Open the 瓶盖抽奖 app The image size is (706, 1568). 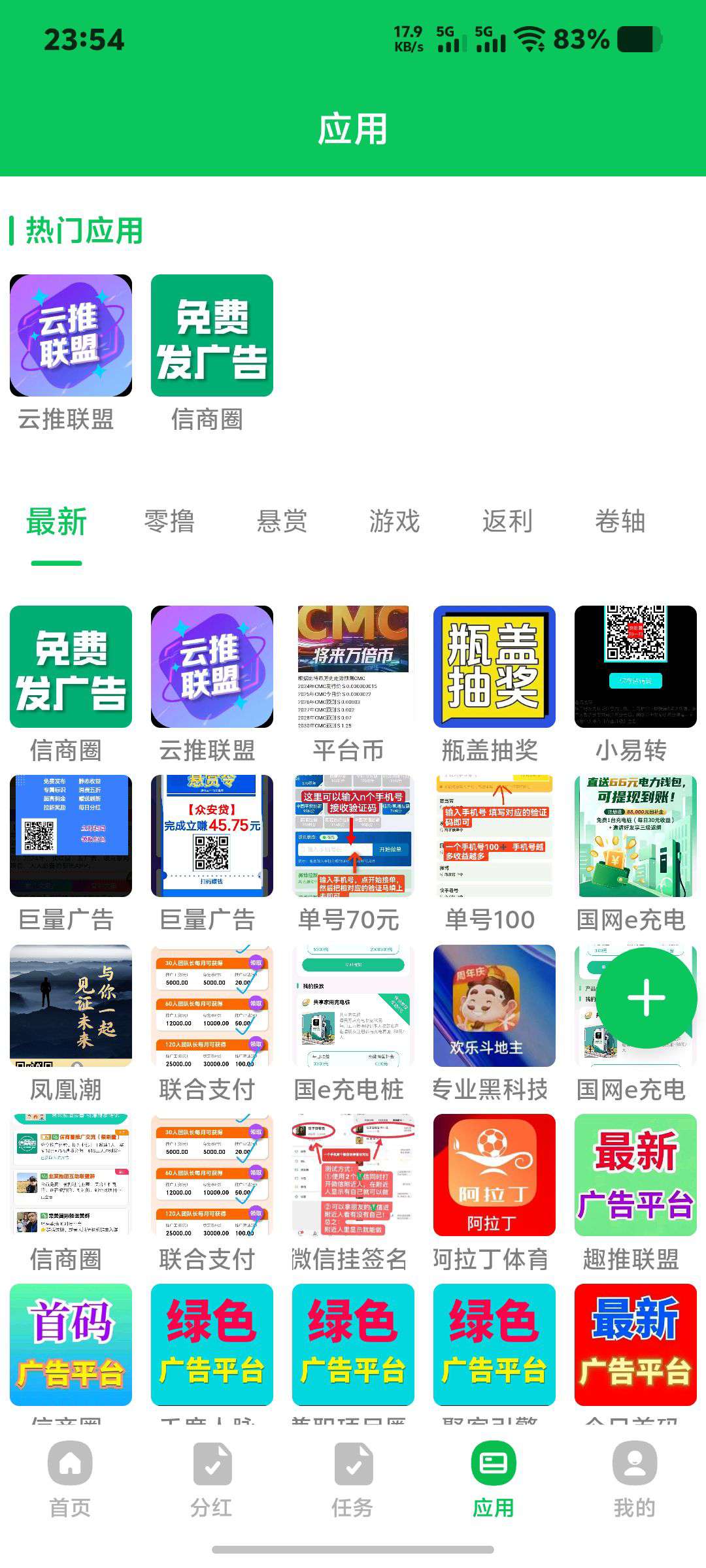494,667
